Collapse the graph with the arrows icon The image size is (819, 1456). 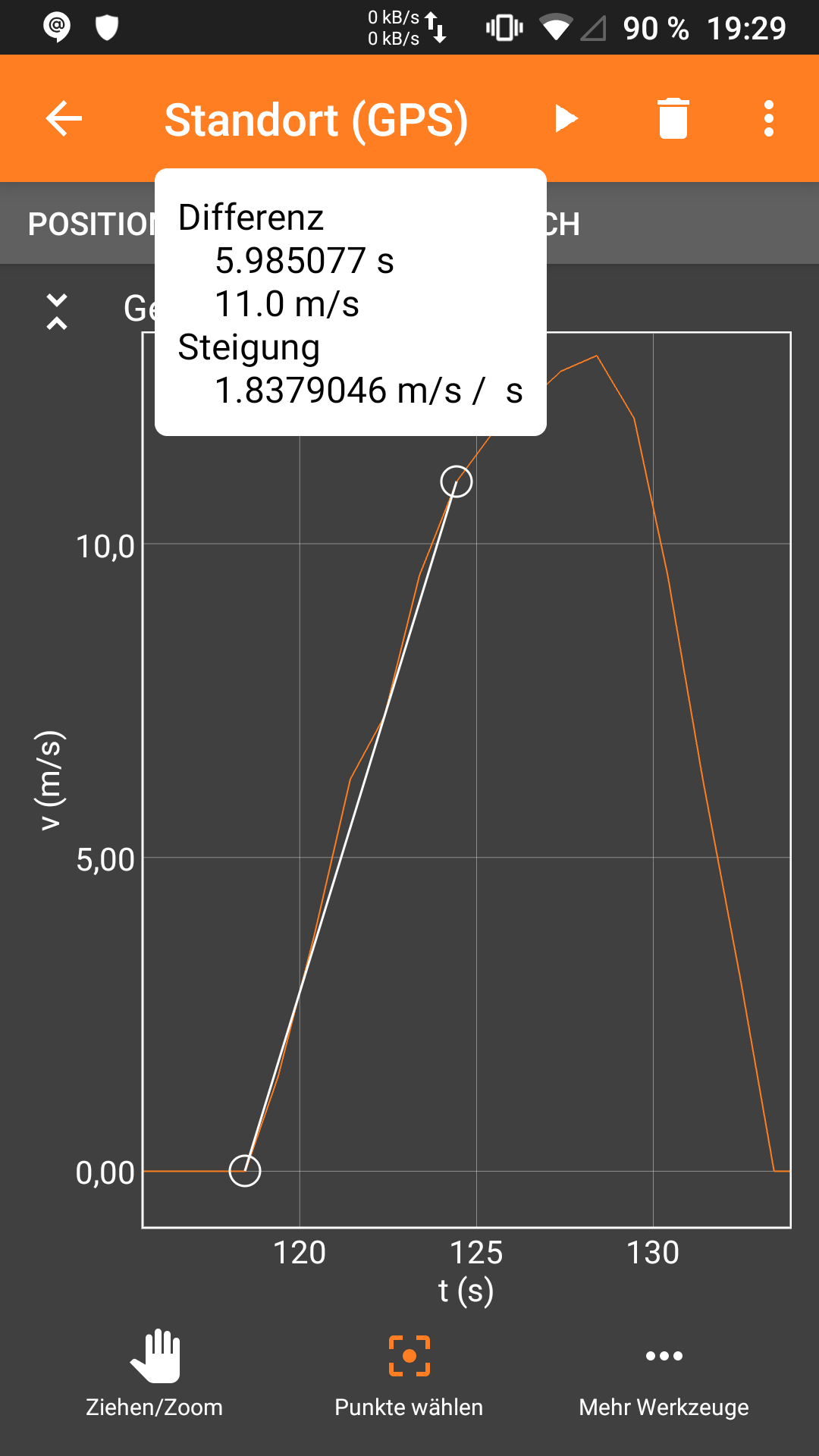pyautogui.click(x=57, y=311)
